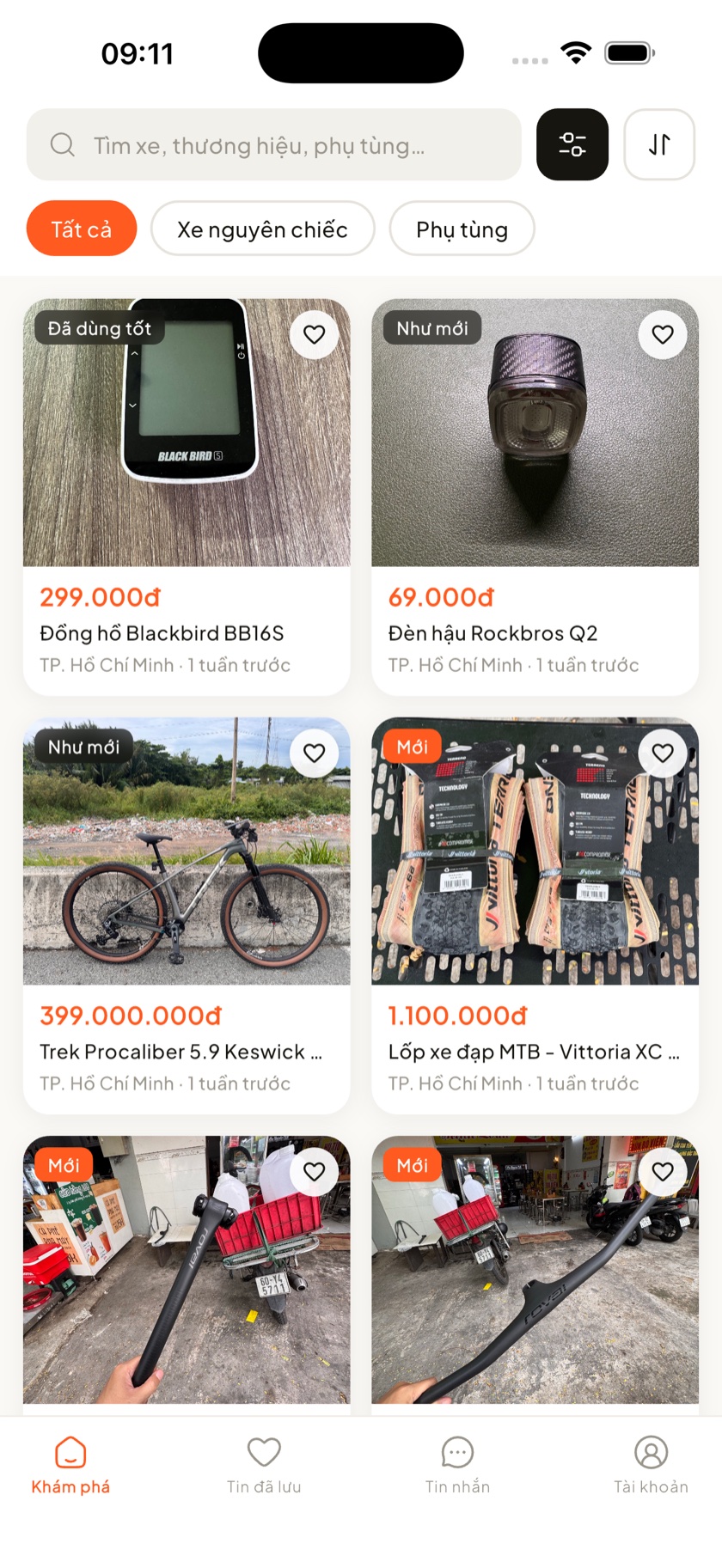Go to the Tin nhắn tab
The height and width of the screenshot is (1568, 722).
point(457,1466)
